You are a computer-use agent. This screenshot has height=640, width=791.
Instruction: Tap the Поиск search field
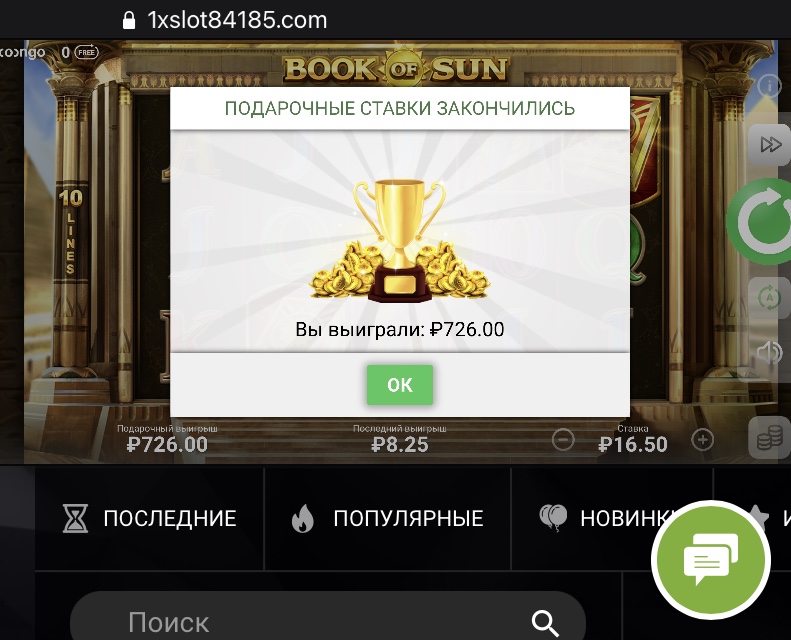(320, 622)
